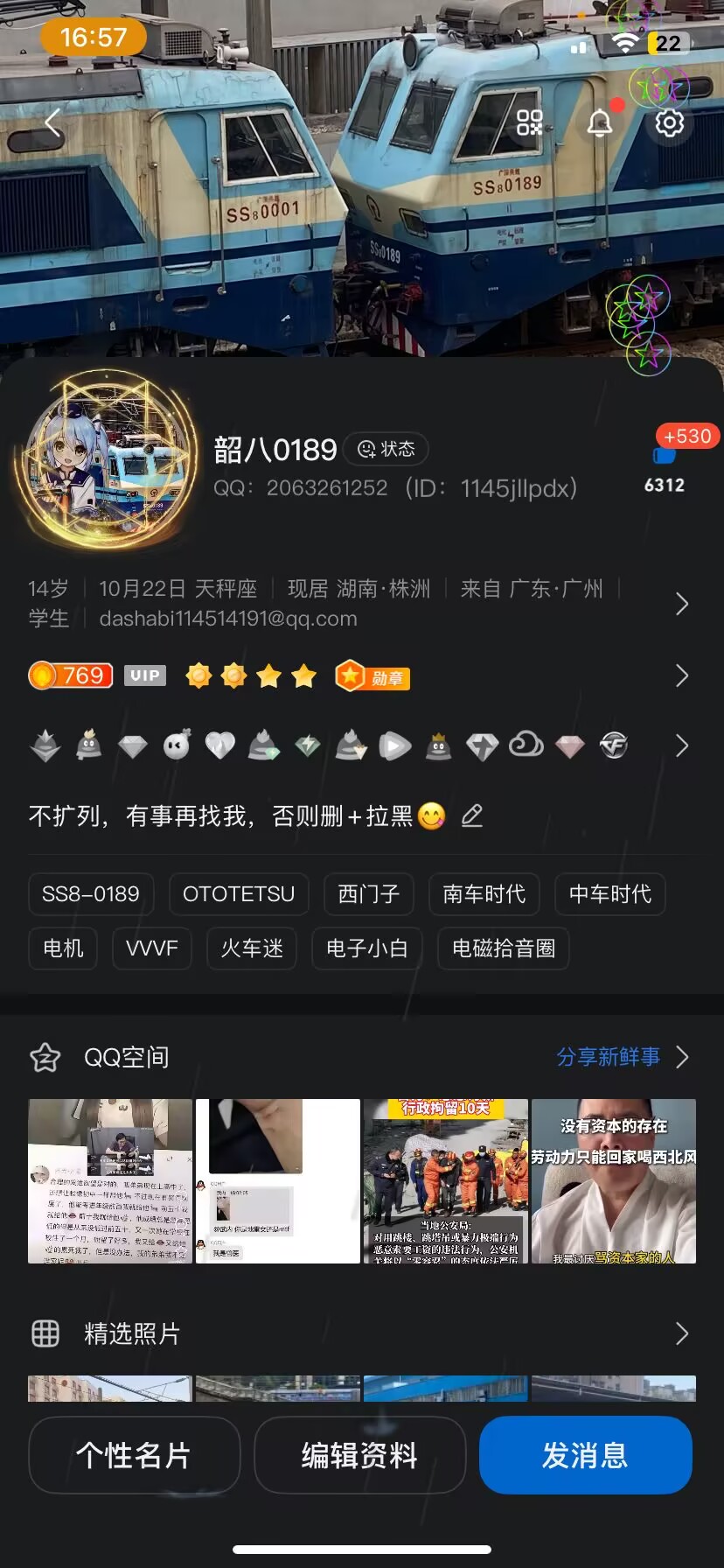Tap the 发消息 button

[585, 1455]
